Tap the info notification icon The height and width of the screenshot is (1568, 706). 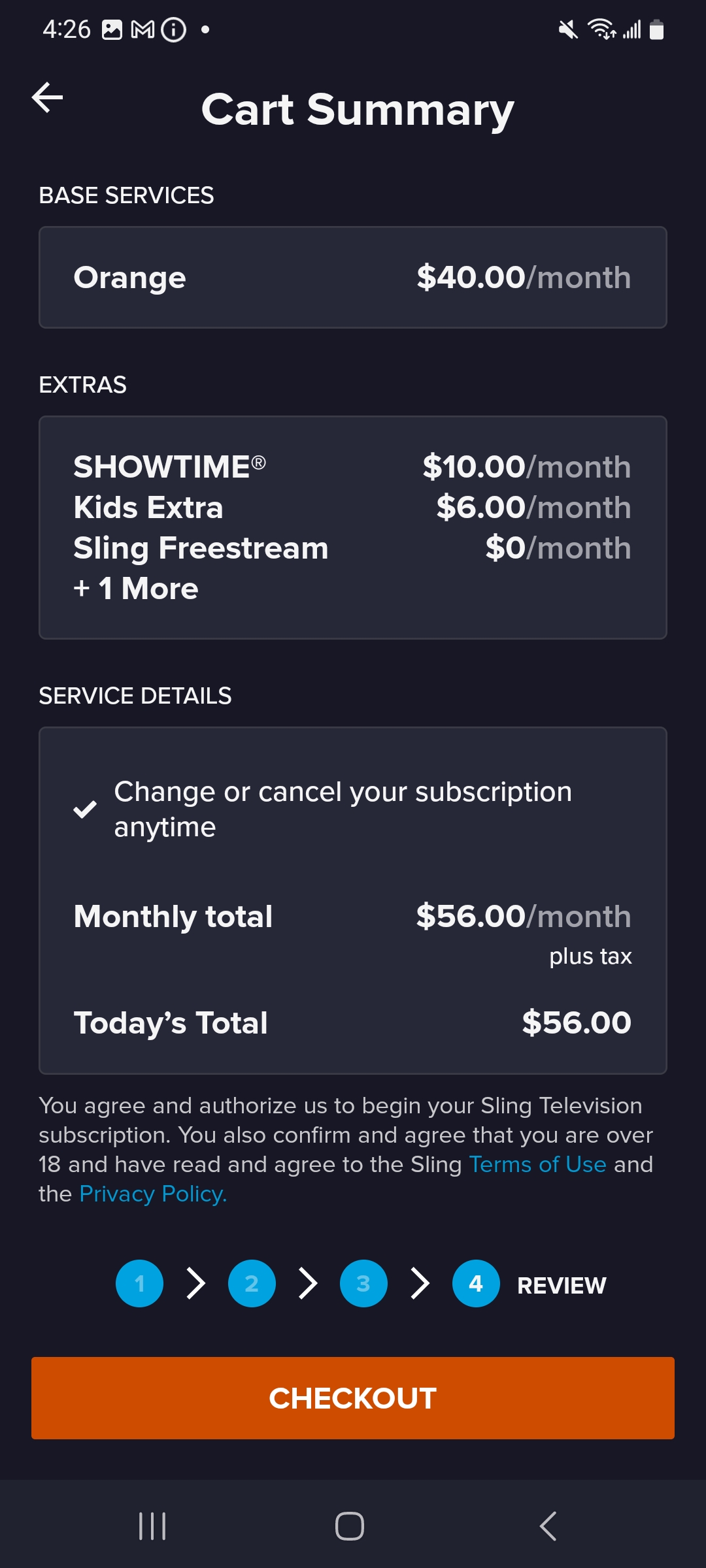tap(173, 29)
